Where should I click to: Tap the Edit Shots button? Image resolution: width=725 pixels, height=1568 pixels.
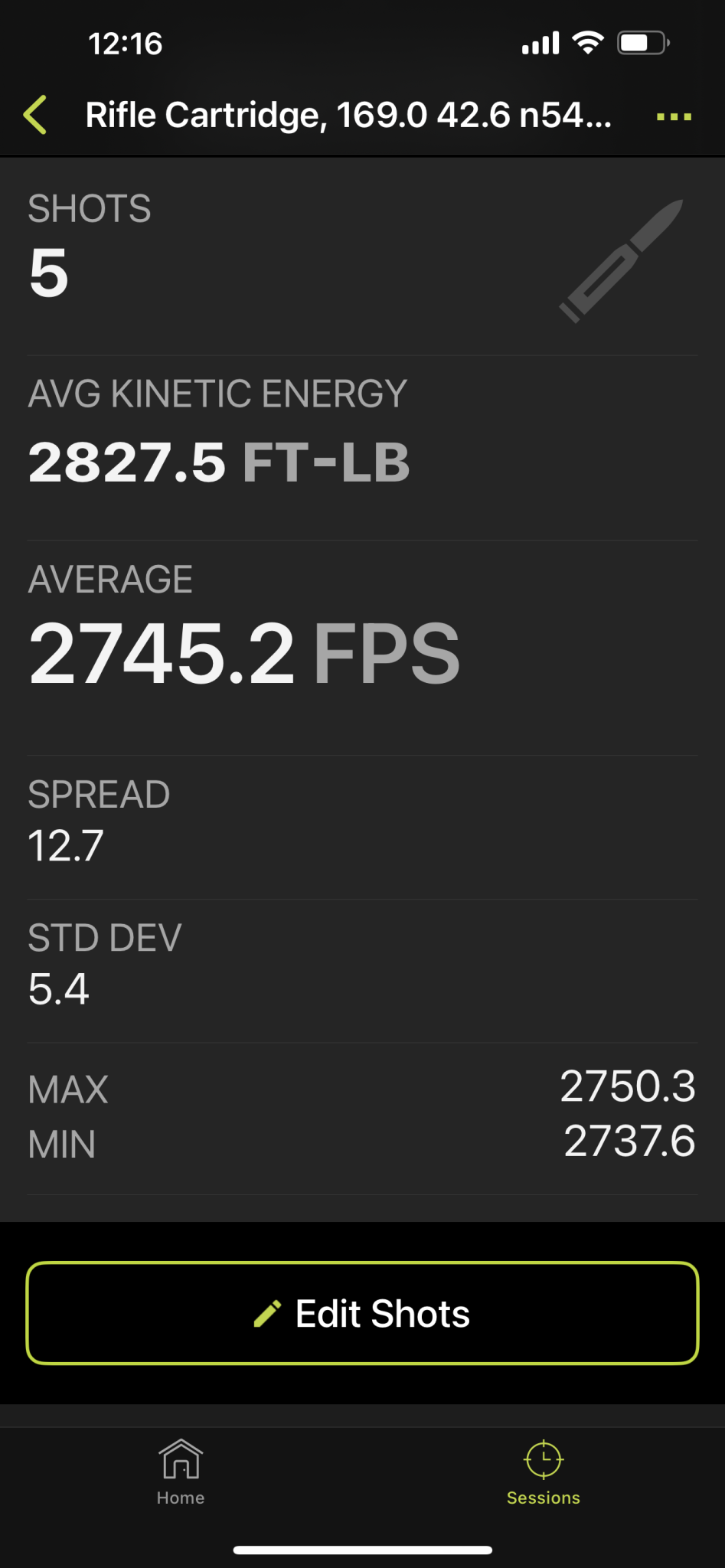coord(362,1313)
